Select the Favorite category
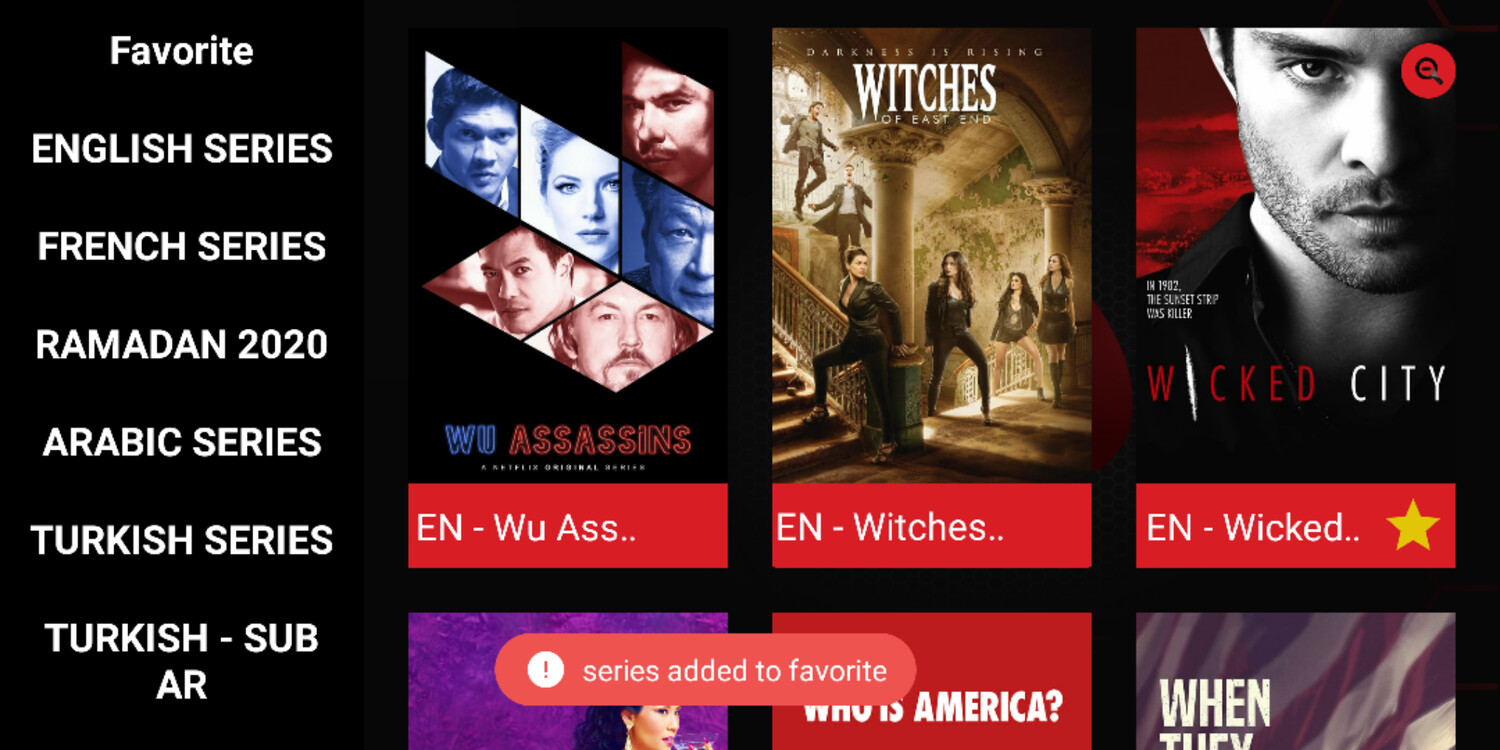Image resolution: width=1500 pixels, height=750 pixels. point(181,51)
